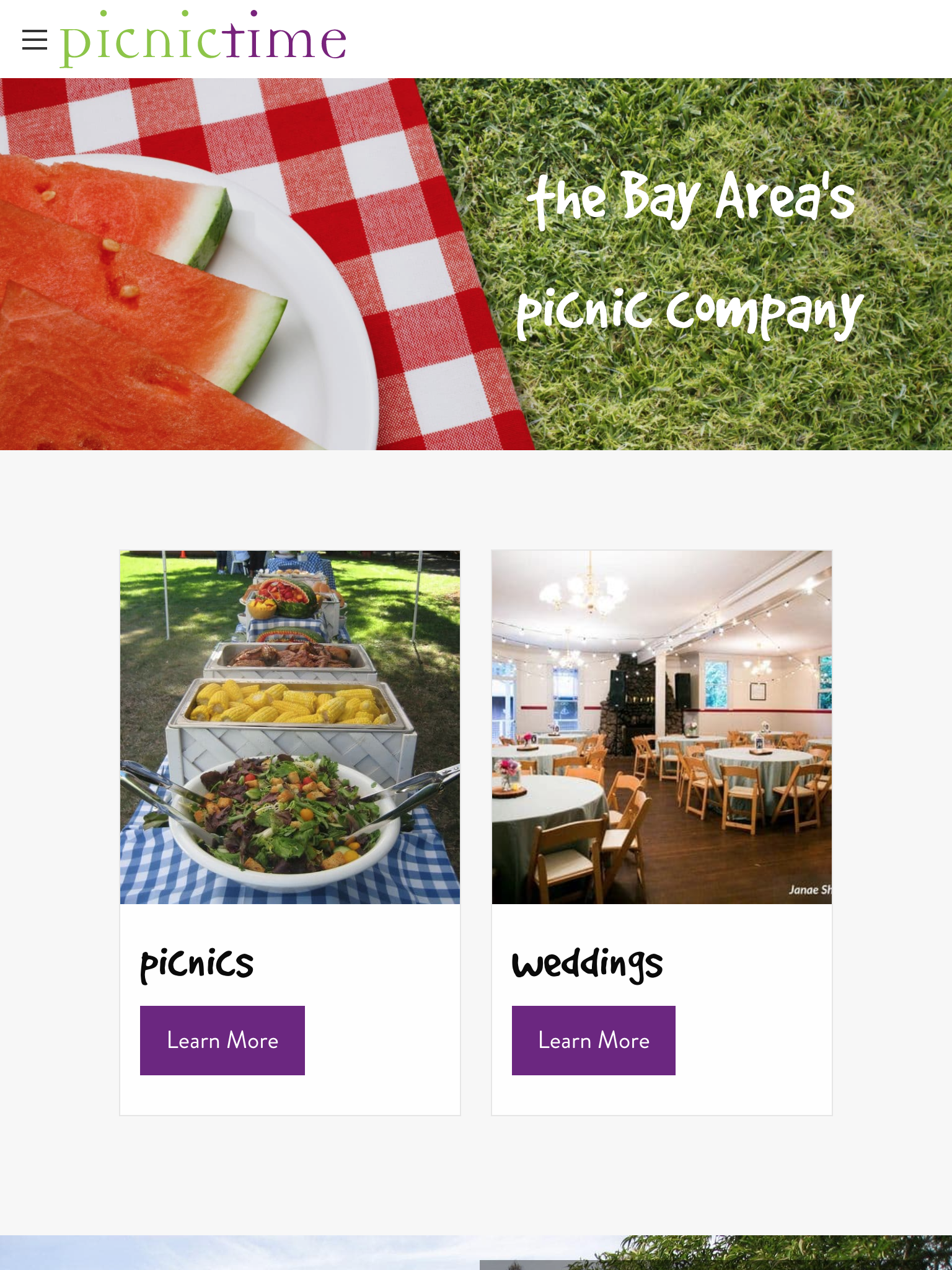952x1270 pixels.
Task: Open the picnics buffet photo card
Action: (289, 727)
